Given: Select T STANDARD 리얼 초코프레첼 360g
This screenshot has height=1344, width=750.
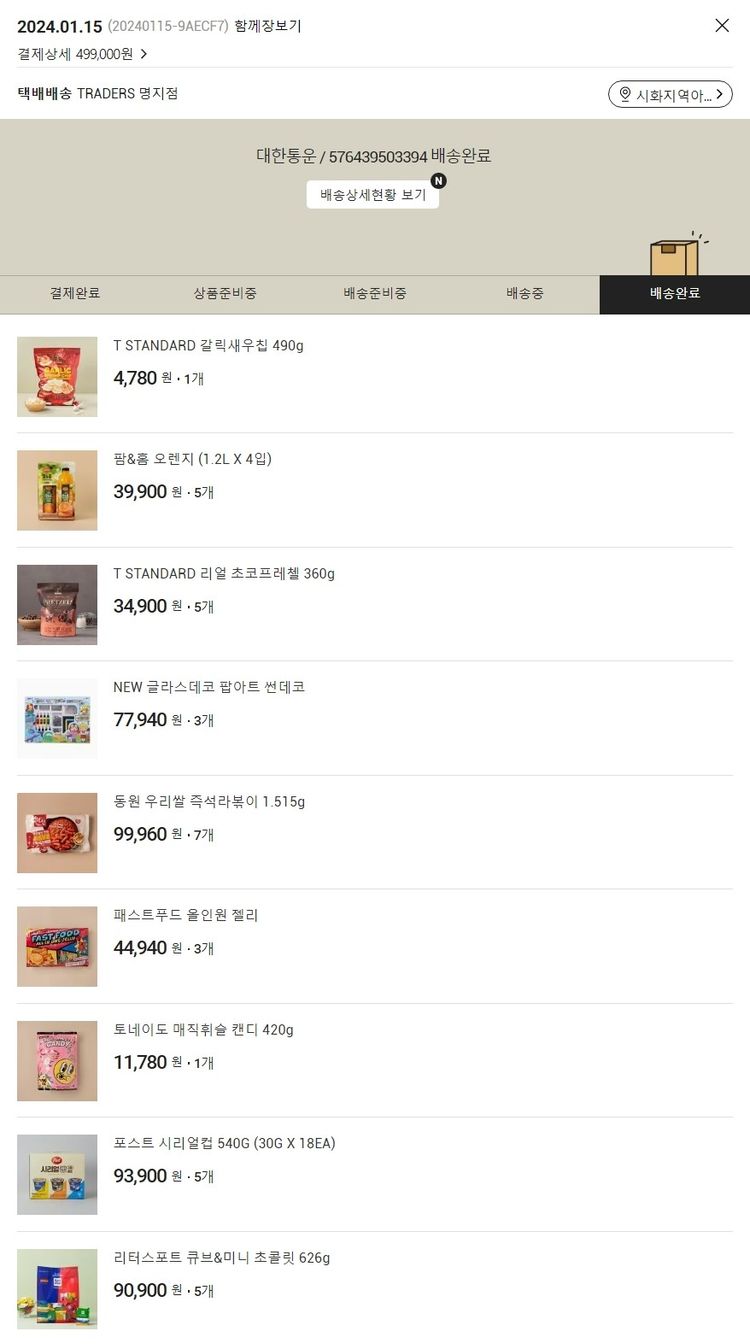Looking at the screenshot, I should click(224, 574).
